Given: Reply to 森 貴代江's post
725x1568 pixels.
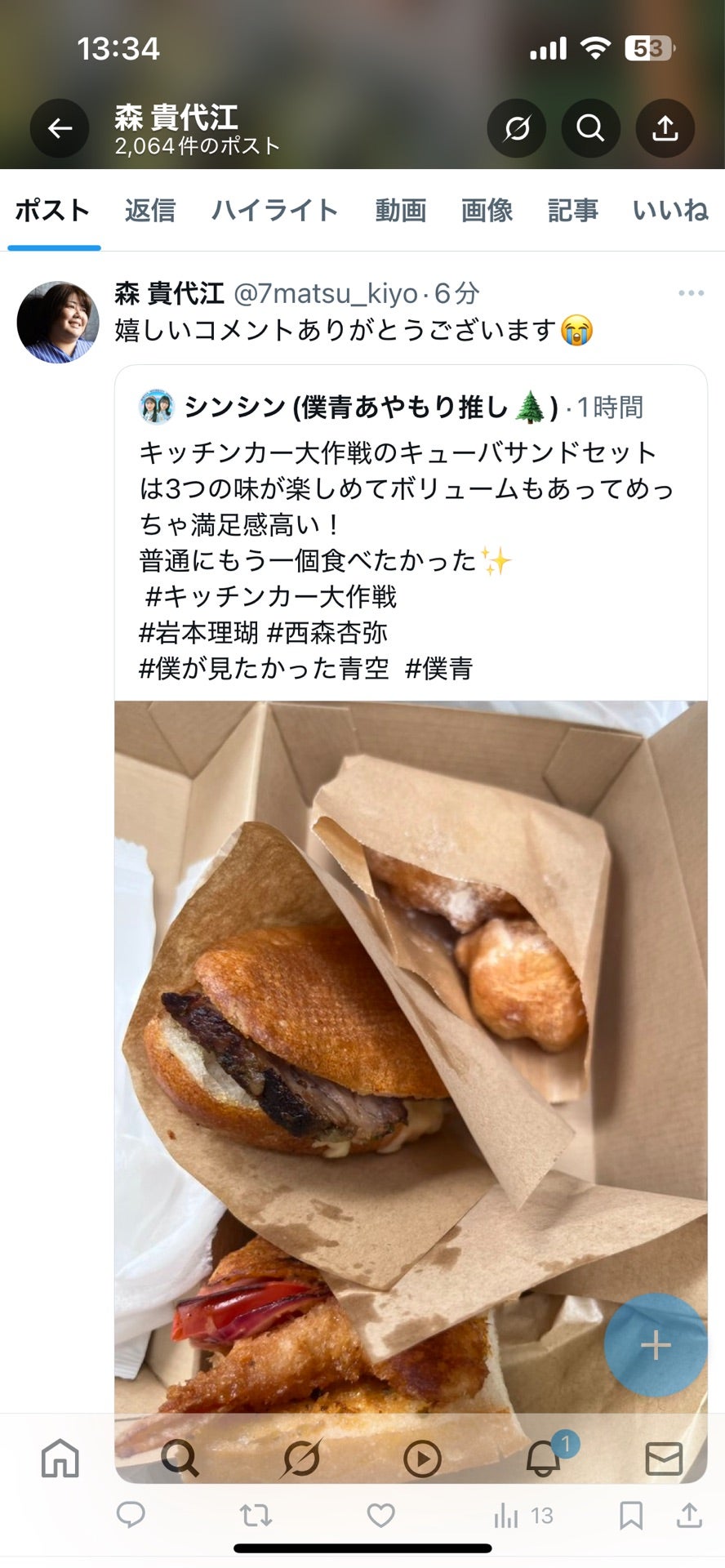Looking at the screenshot, I should pyautogui.click(x=131, y=1516).
